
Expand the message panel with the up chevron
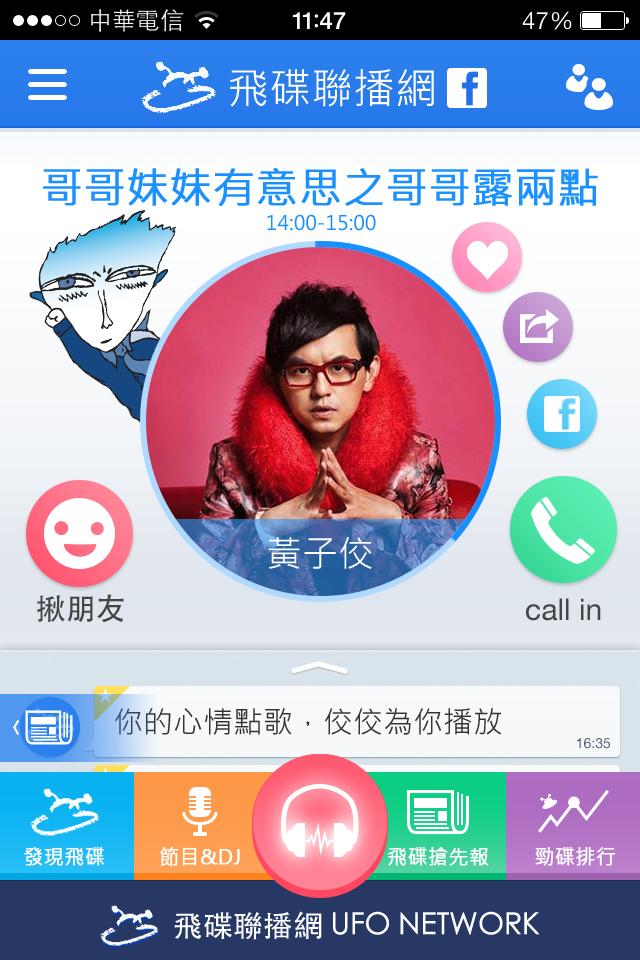[318, 667]
